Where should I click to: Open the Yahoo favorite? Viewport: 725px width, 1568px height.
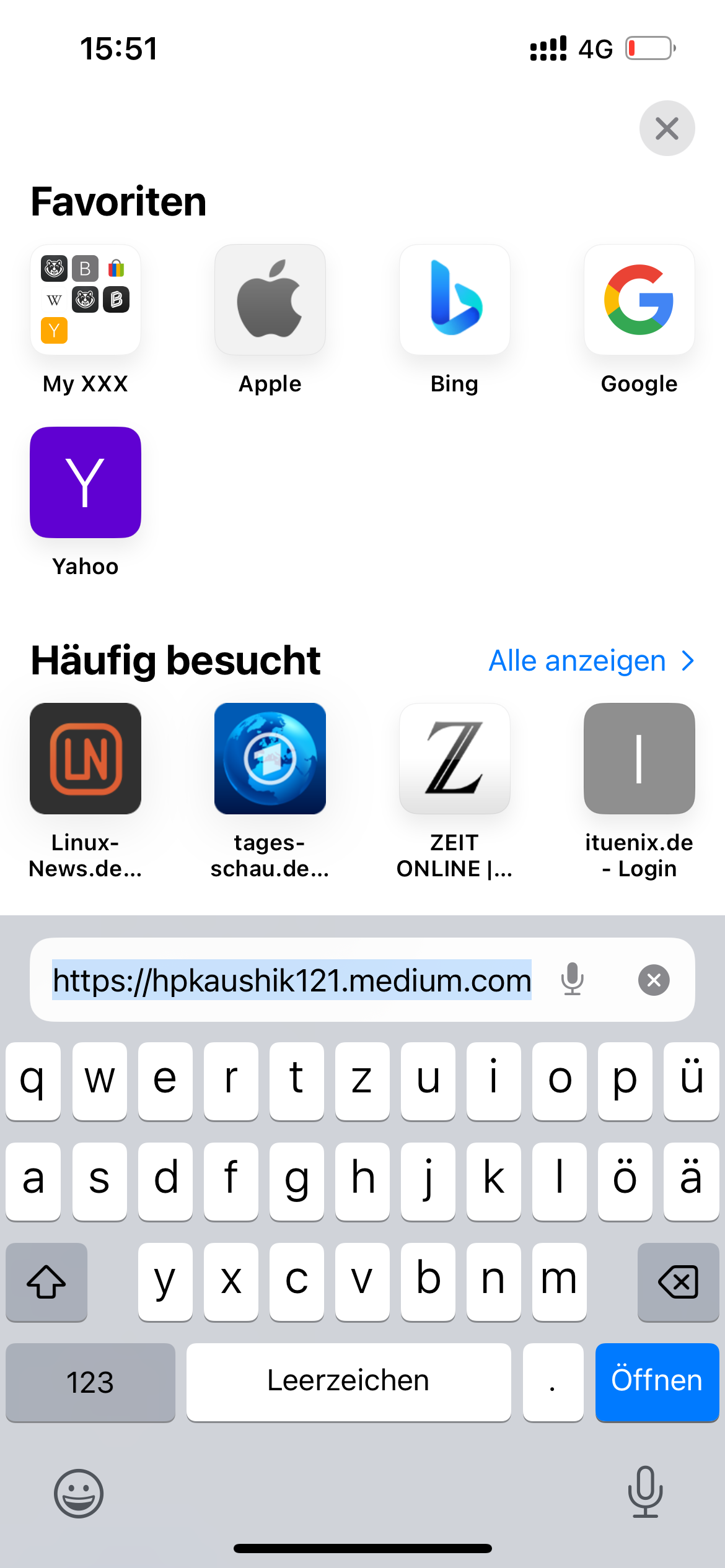pos(86,482)
